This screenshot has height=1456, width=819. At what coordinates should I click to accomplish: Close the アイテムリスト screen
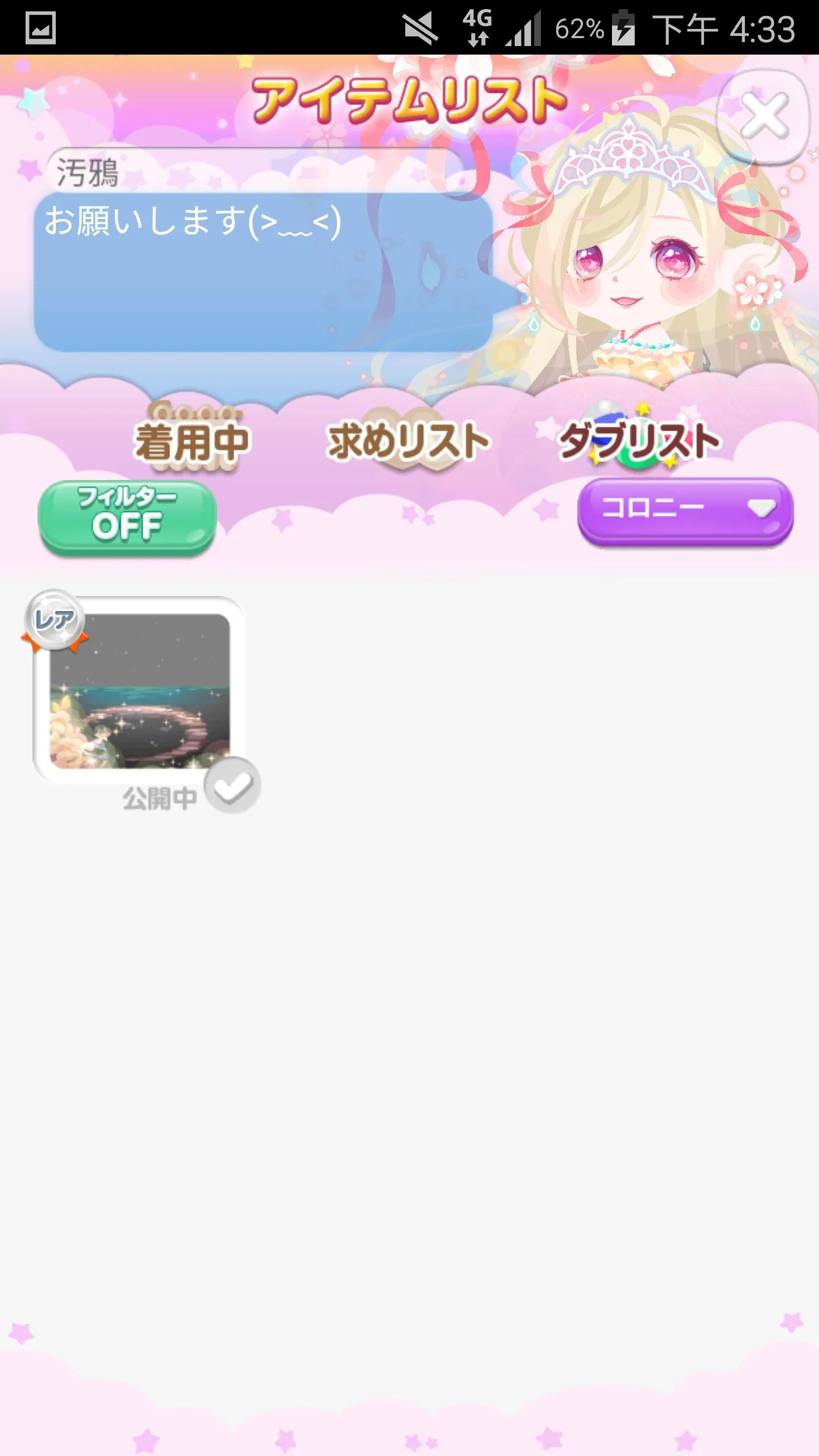[764, 117]
